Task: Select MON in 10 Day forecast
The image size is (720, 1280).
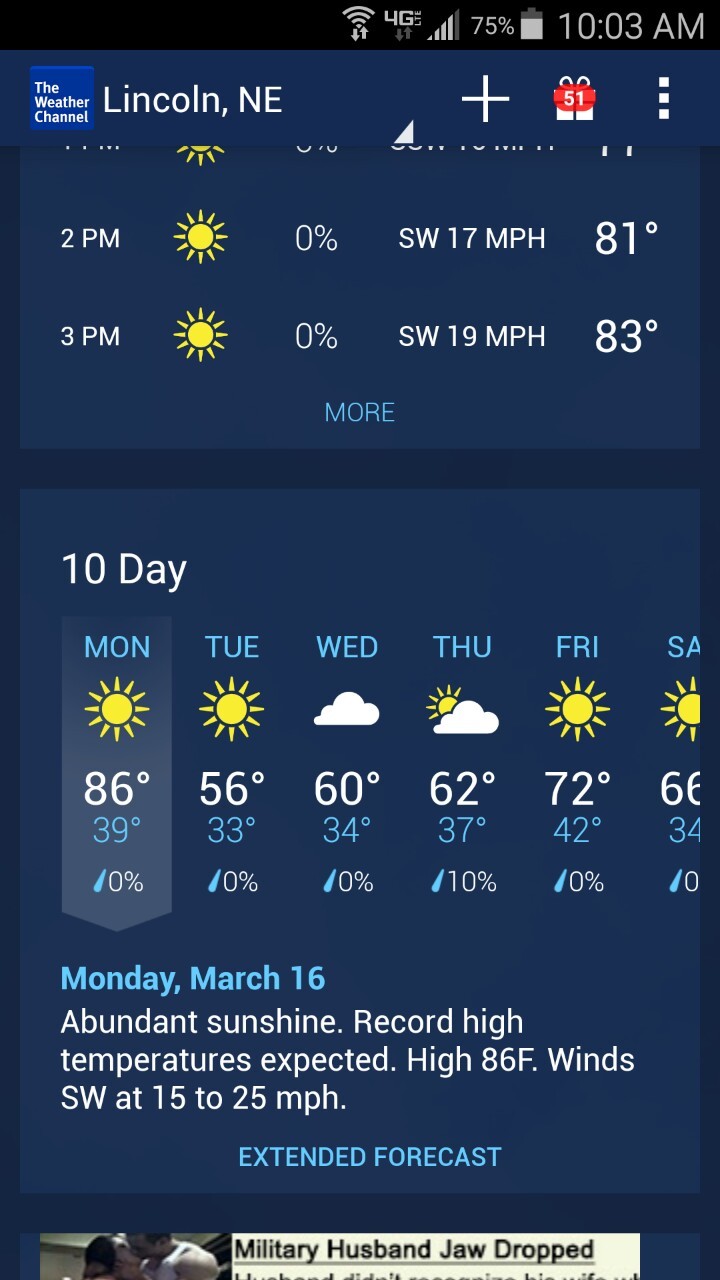Action: click(x=117, y=770)
